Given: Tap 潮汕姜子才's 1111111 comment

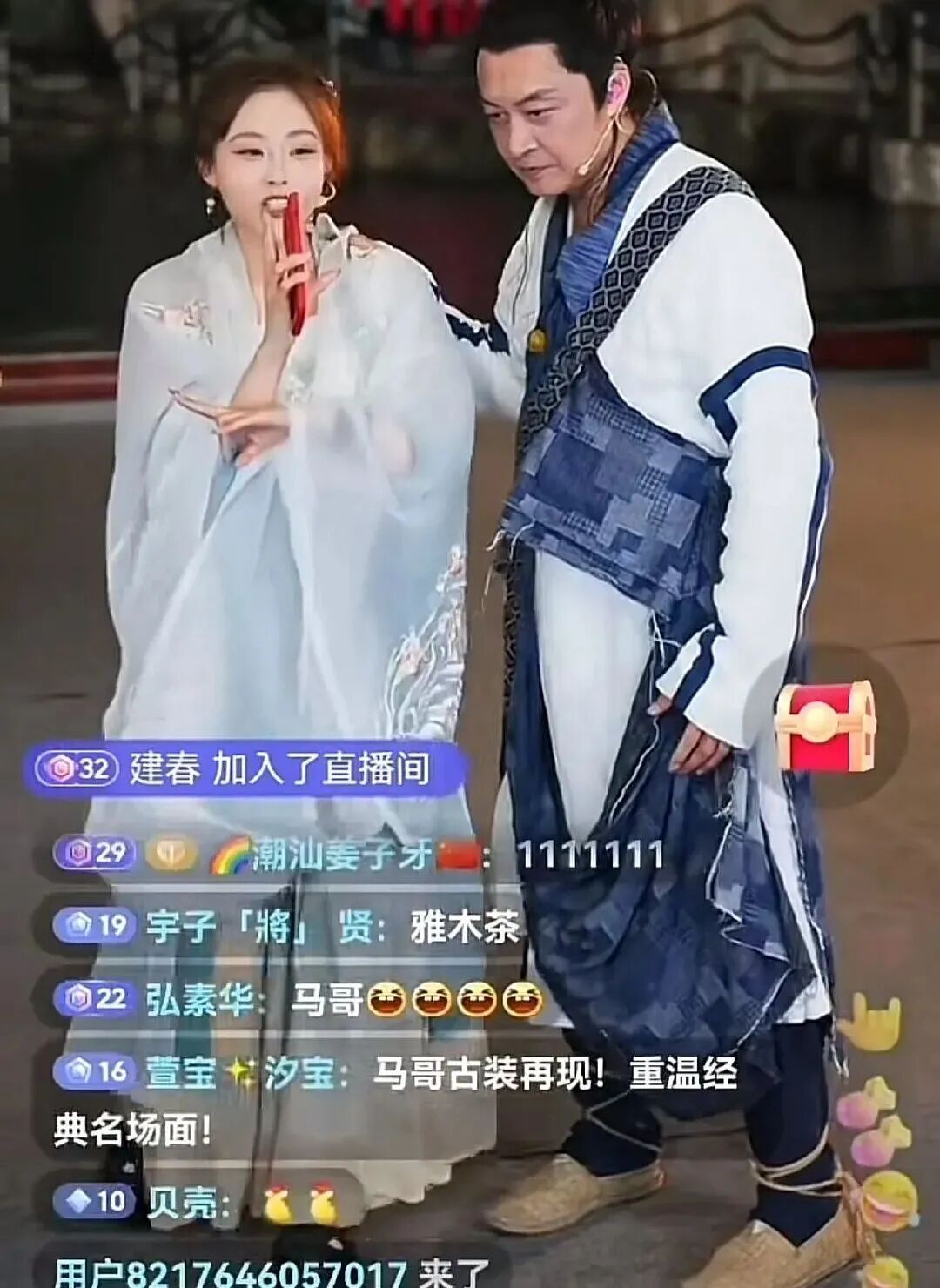Looking at the screenshot, I should pos(357,855).
